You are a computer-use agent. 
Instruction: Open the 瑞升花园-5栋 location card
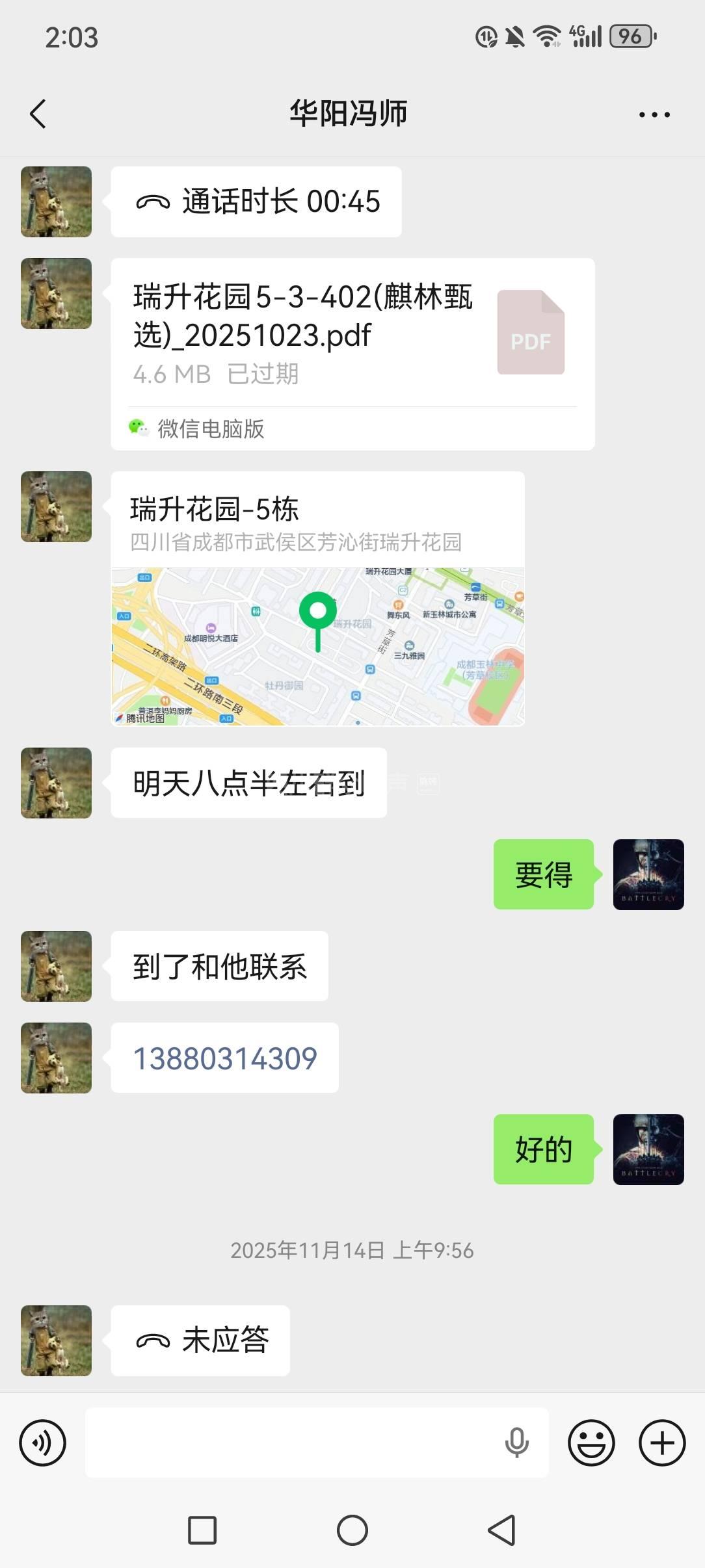(317, 598)
